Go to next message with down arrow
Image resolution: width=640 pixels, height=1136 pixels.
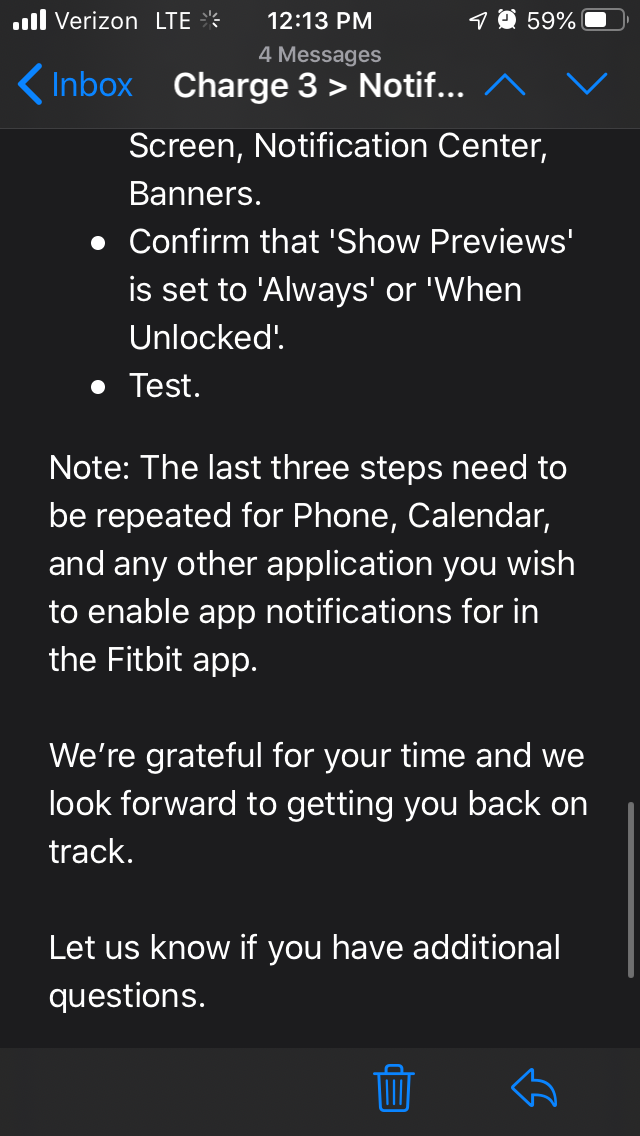tap(586, 85)
